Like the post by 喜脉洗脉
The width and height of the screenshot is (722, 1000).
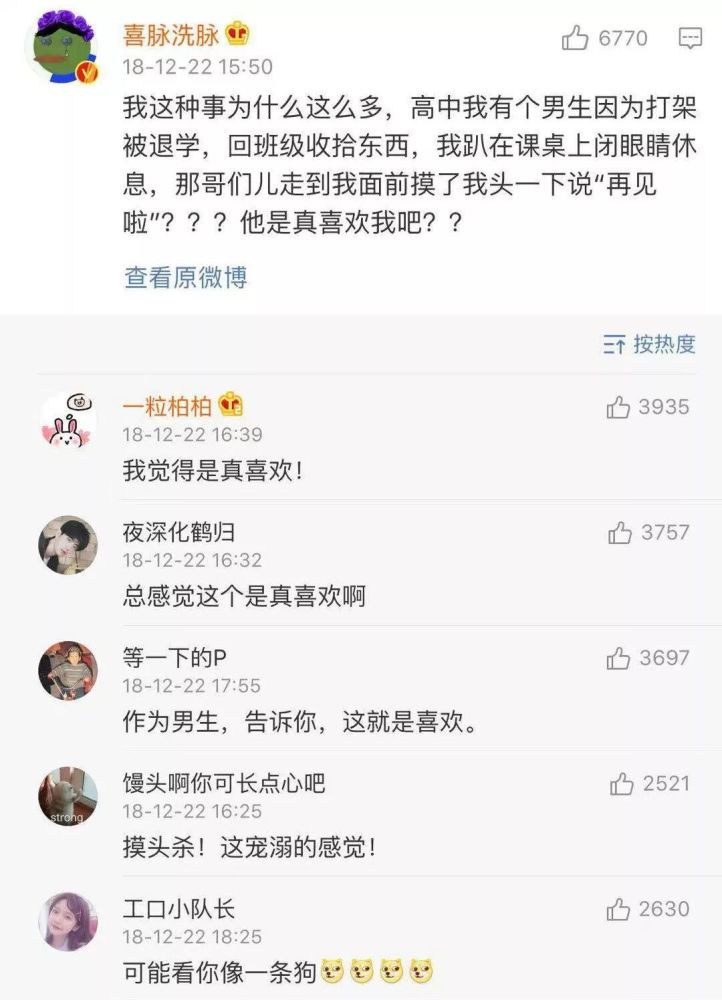[x=576, y=39]
